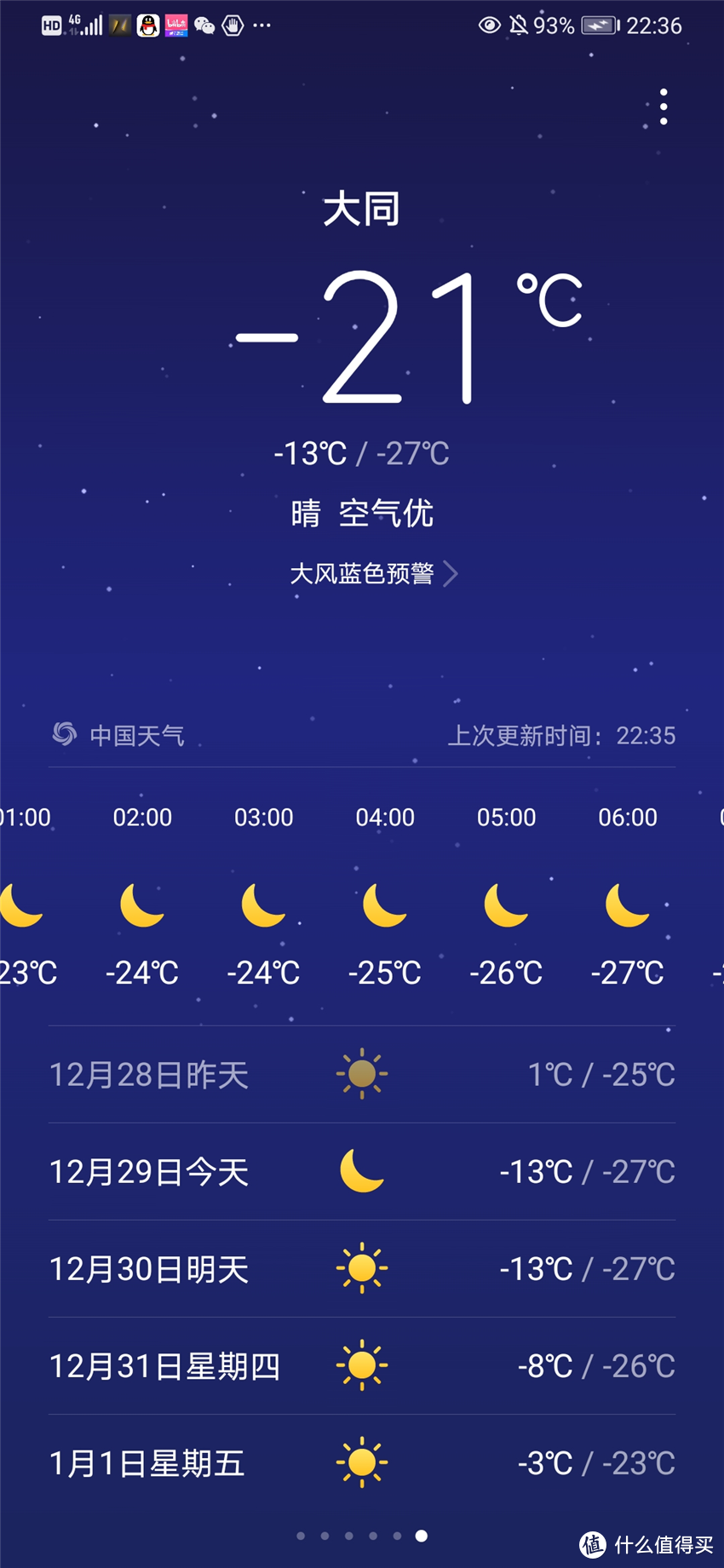This screenshot has height=1568, width=724.
Task: Open the 12月31日星期四 forecast row
Action: pos(362,1366)
